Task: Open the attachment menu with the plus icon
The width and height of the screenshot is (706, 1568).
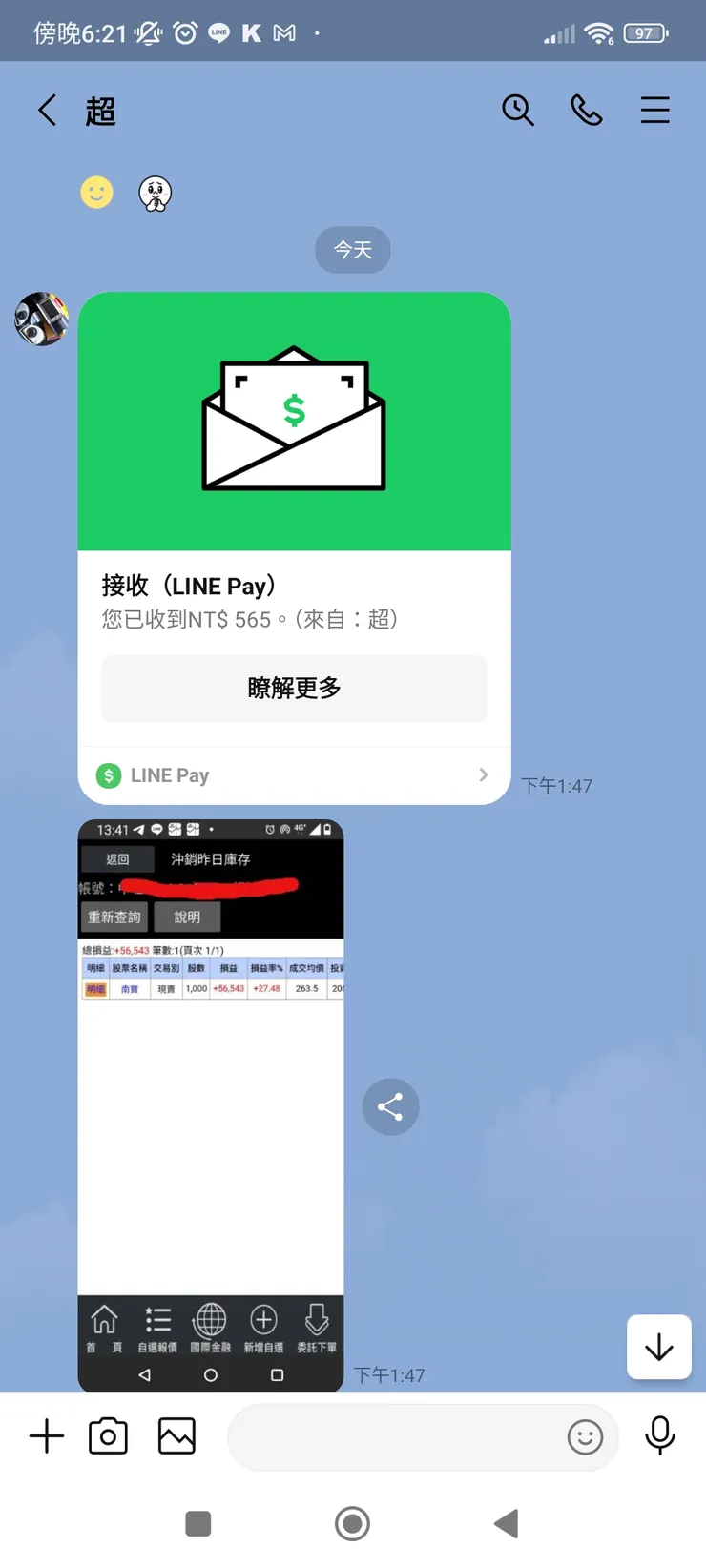Action: pos(45,1434)
